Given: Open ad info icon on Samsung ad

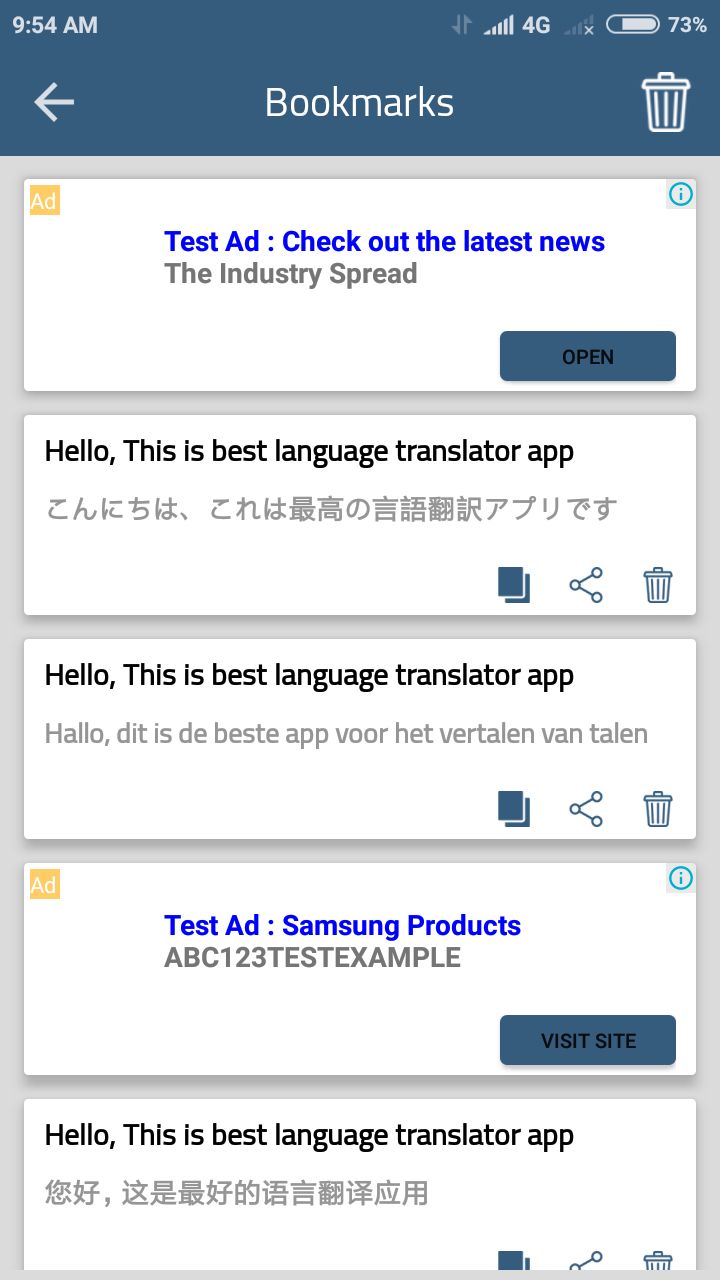Looking at the screenshot, I should tap(680, 878).
